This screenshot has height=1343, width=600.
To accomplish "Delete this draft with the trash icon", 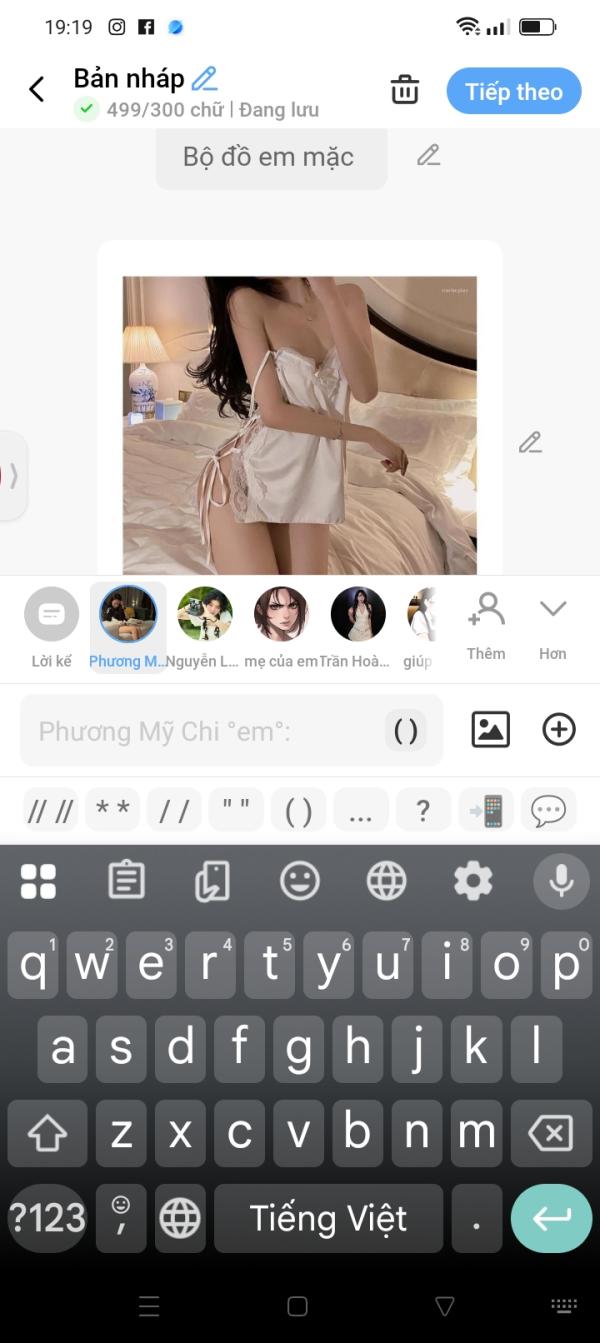I will tap(405, 90).
